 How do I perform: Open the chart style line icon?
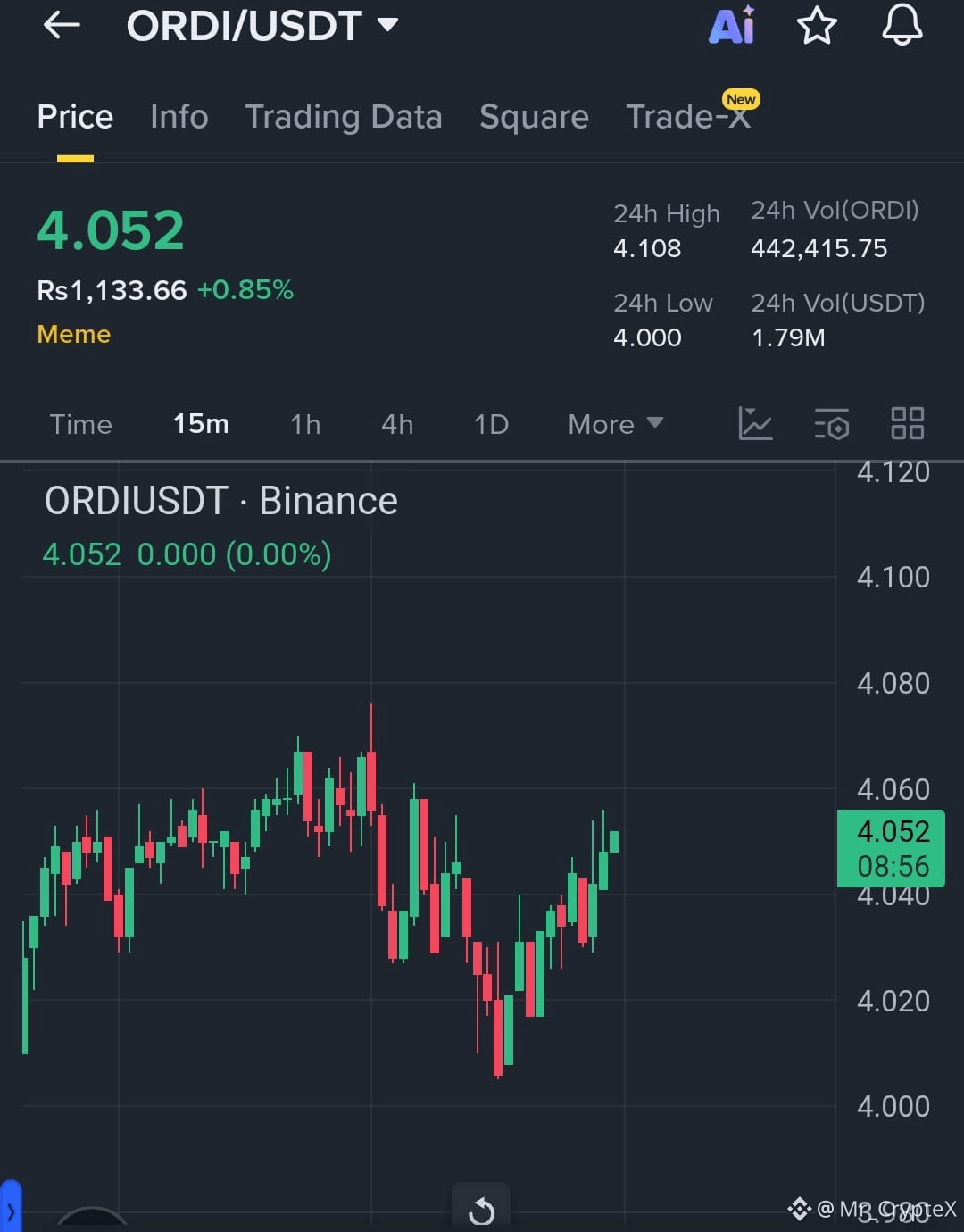755,425
